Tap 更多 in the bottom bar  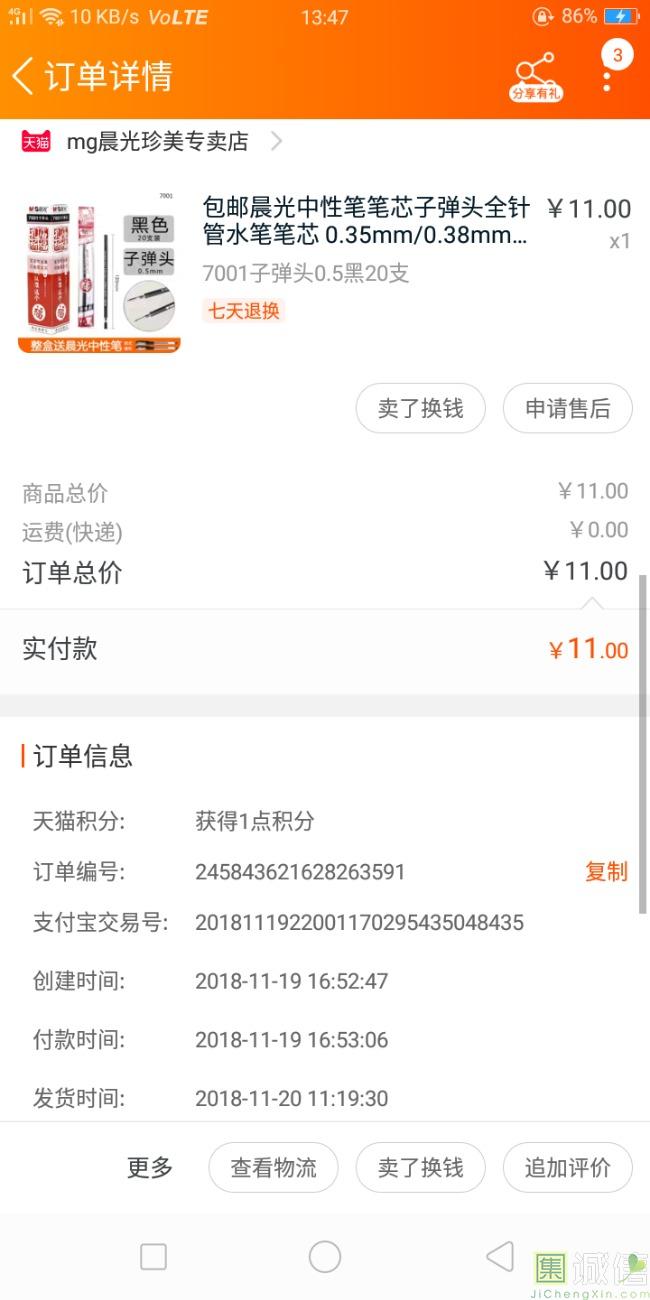point(150,1167)
